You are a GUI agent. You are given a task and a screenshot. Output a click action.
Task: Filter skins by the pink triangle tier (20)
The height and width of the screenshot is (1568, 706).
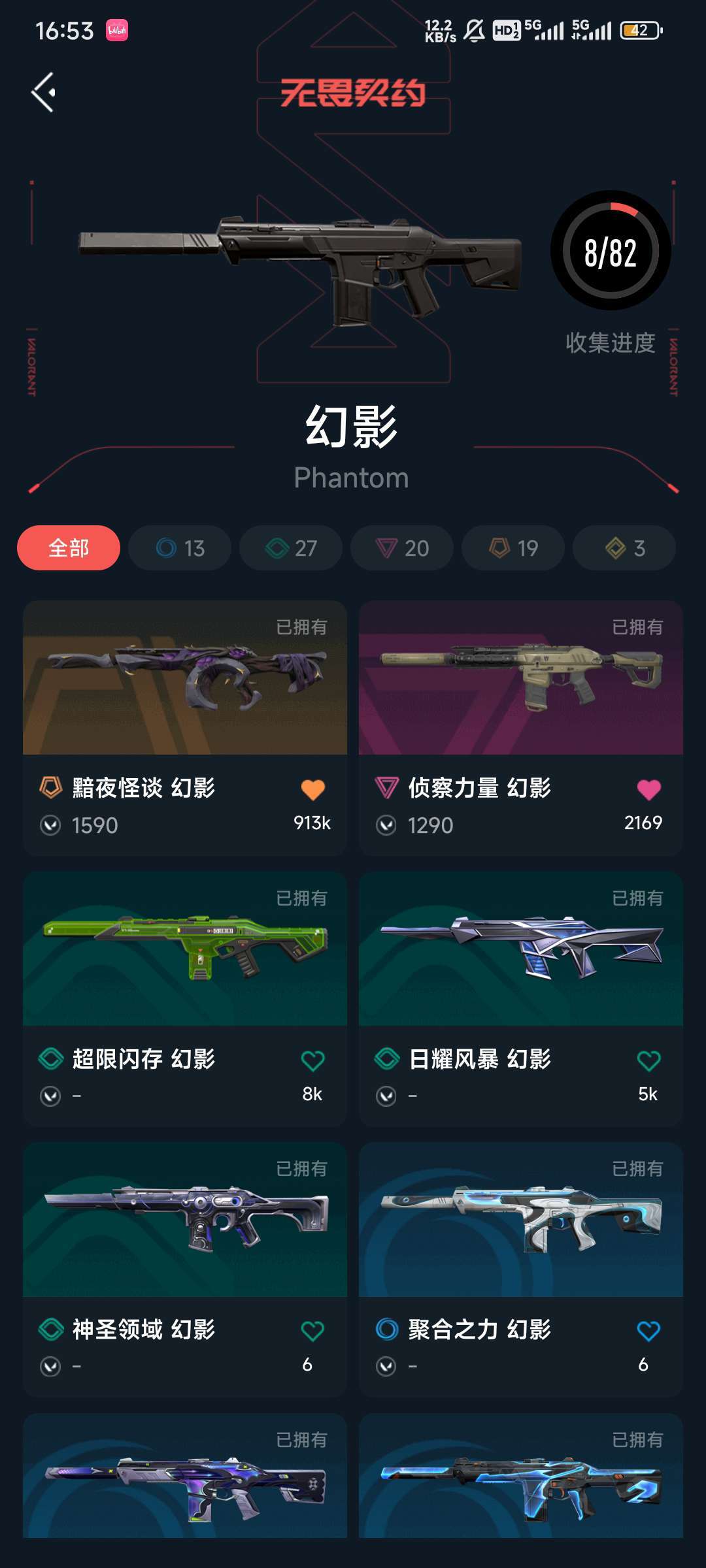click(402, 547)
